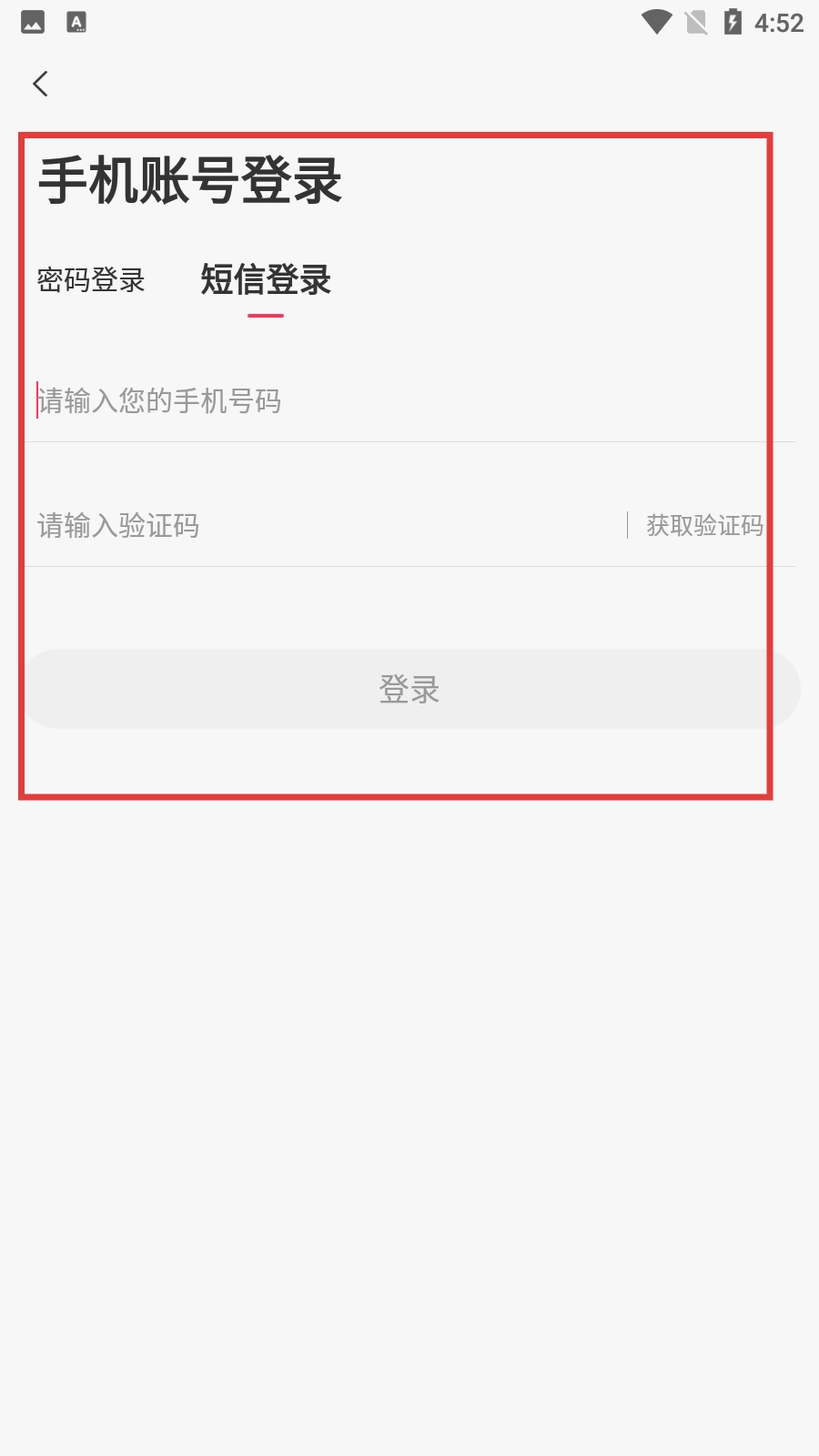Tap 获取验证码 to request a code

704,525
